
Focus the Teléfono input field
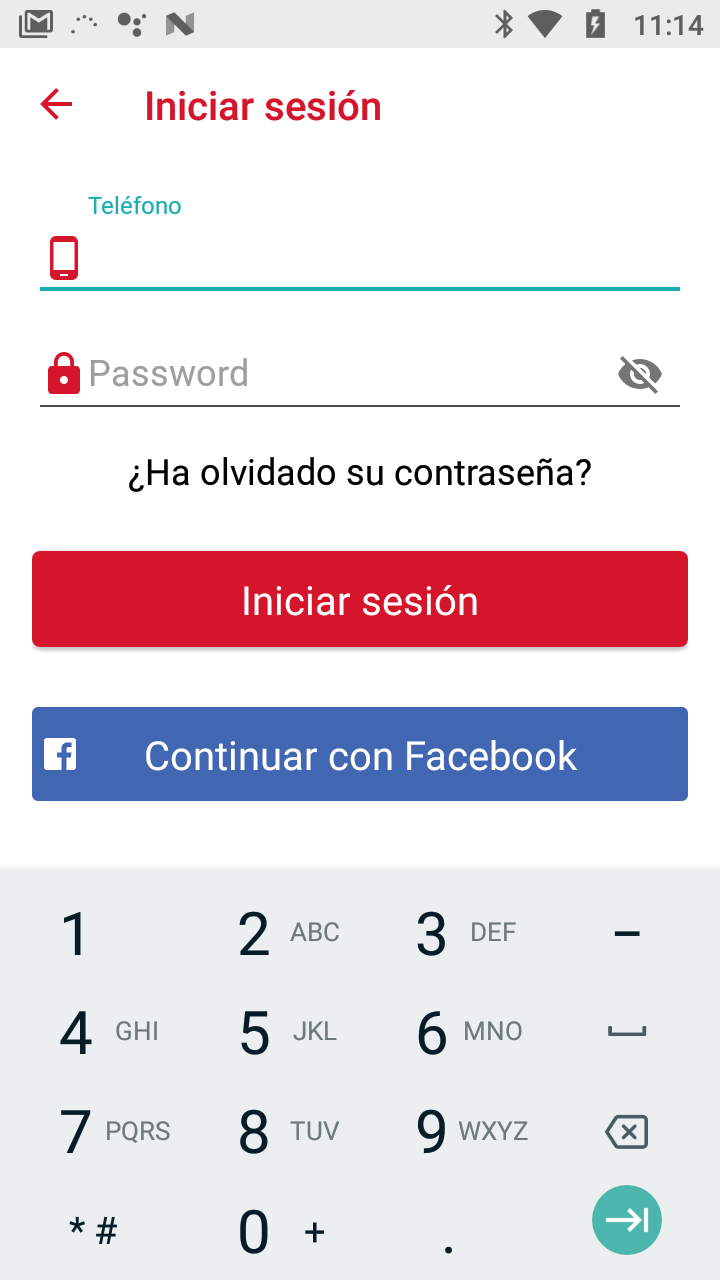[370, 258]
